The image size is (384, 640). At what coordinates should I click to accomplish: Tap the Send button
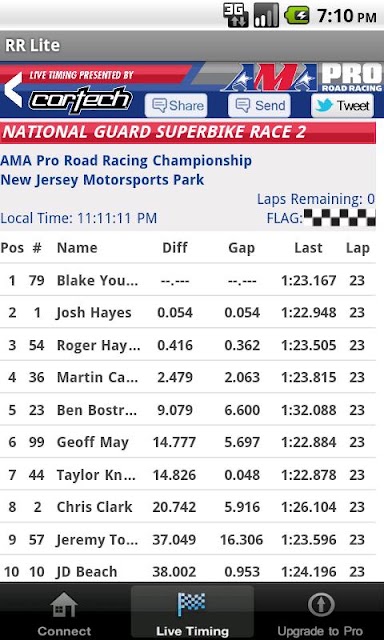coord(259,106)
